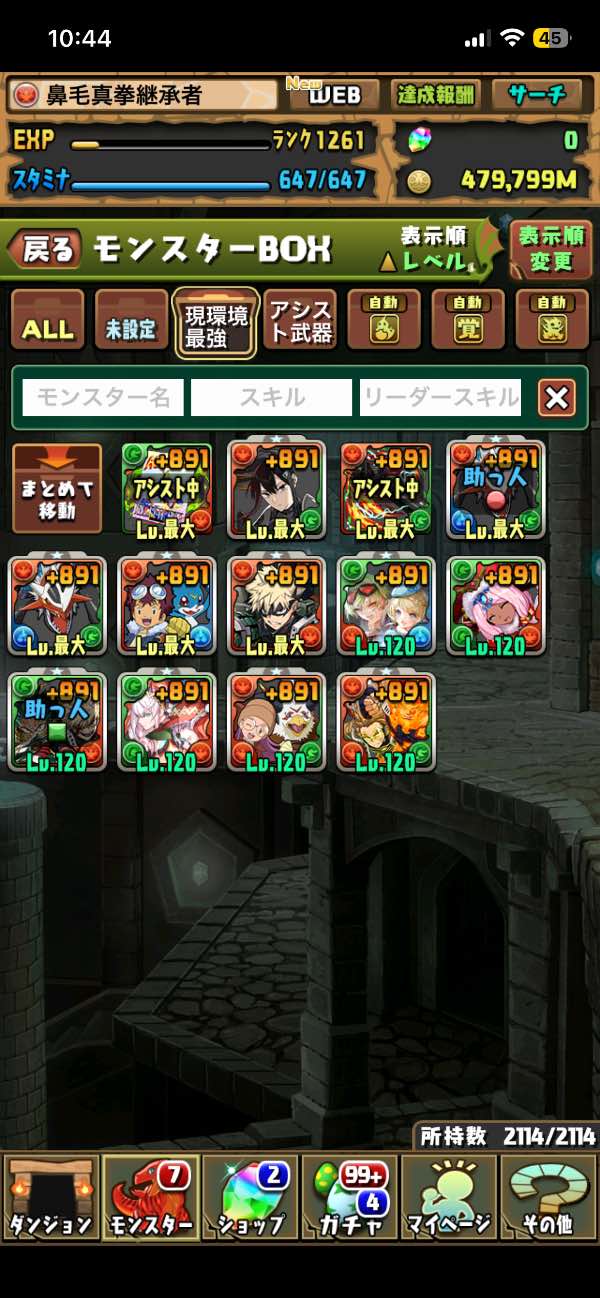600x1298 pixels.
Task: Clear the search filters with X
Action: [x=557, y=398]
